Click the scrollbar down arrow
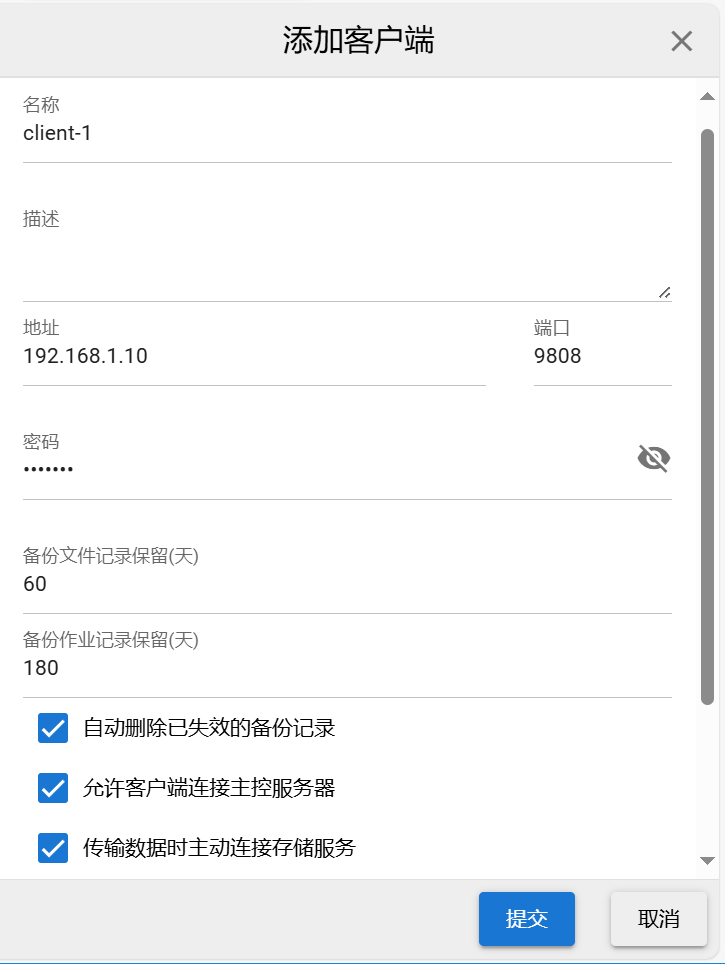The image size is (725, 964). pos(707,860)
